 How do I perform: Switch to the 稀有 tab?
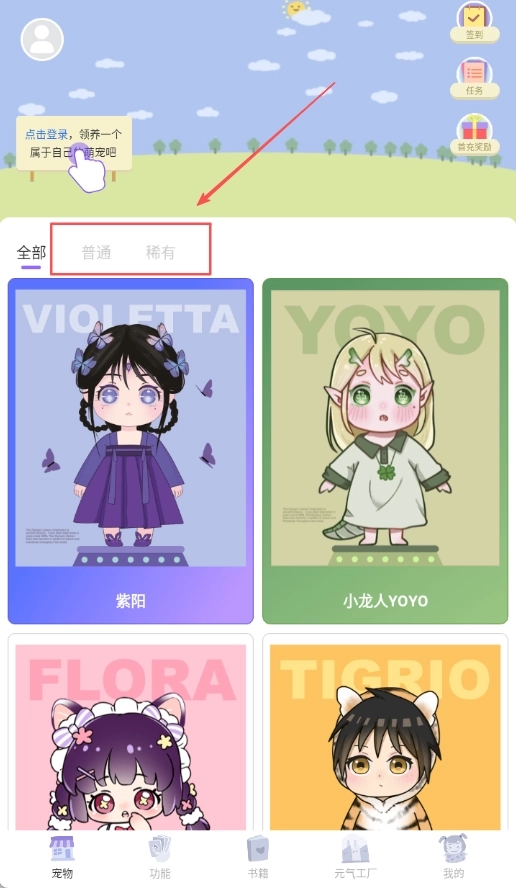point(160,252)
